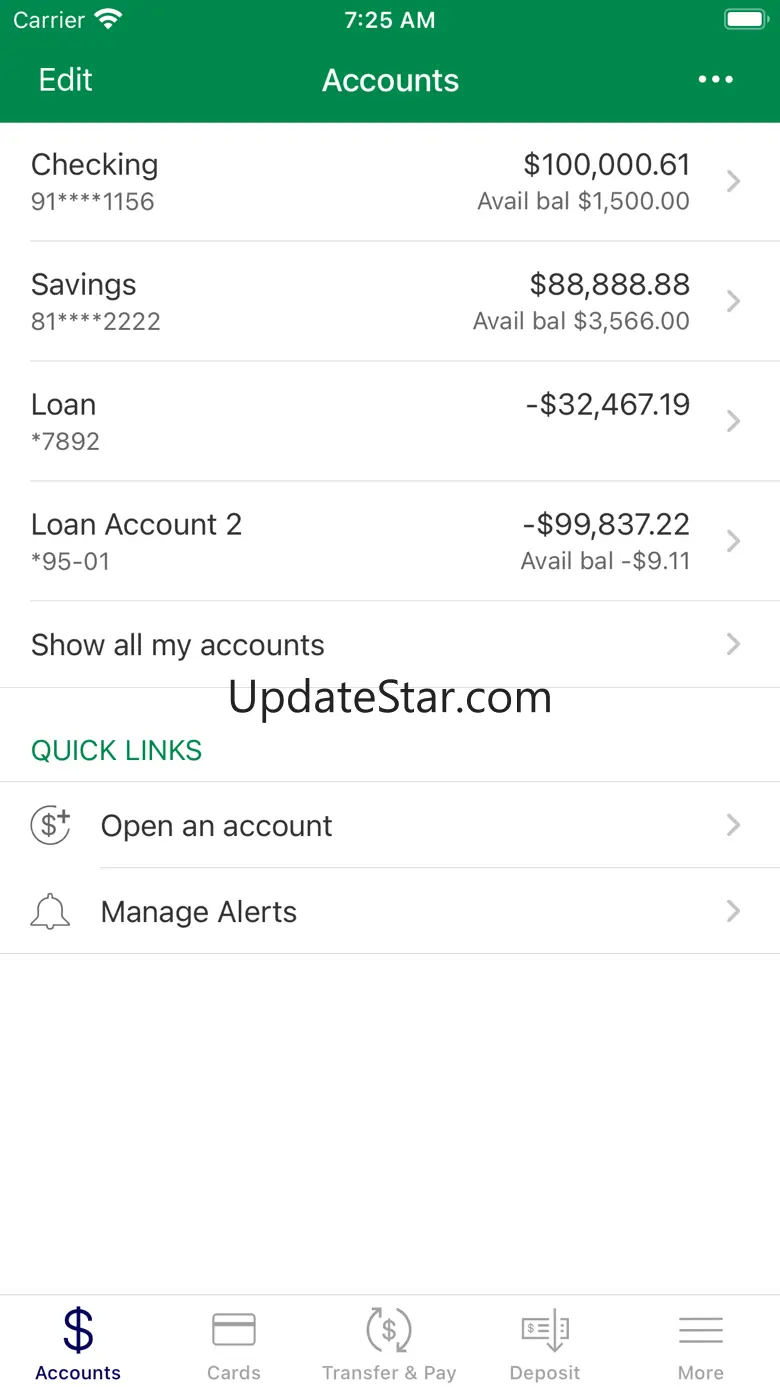Open the Loan ending in 7892
Viewport: 780px width, 1387px height.
[x=390, y=422]
